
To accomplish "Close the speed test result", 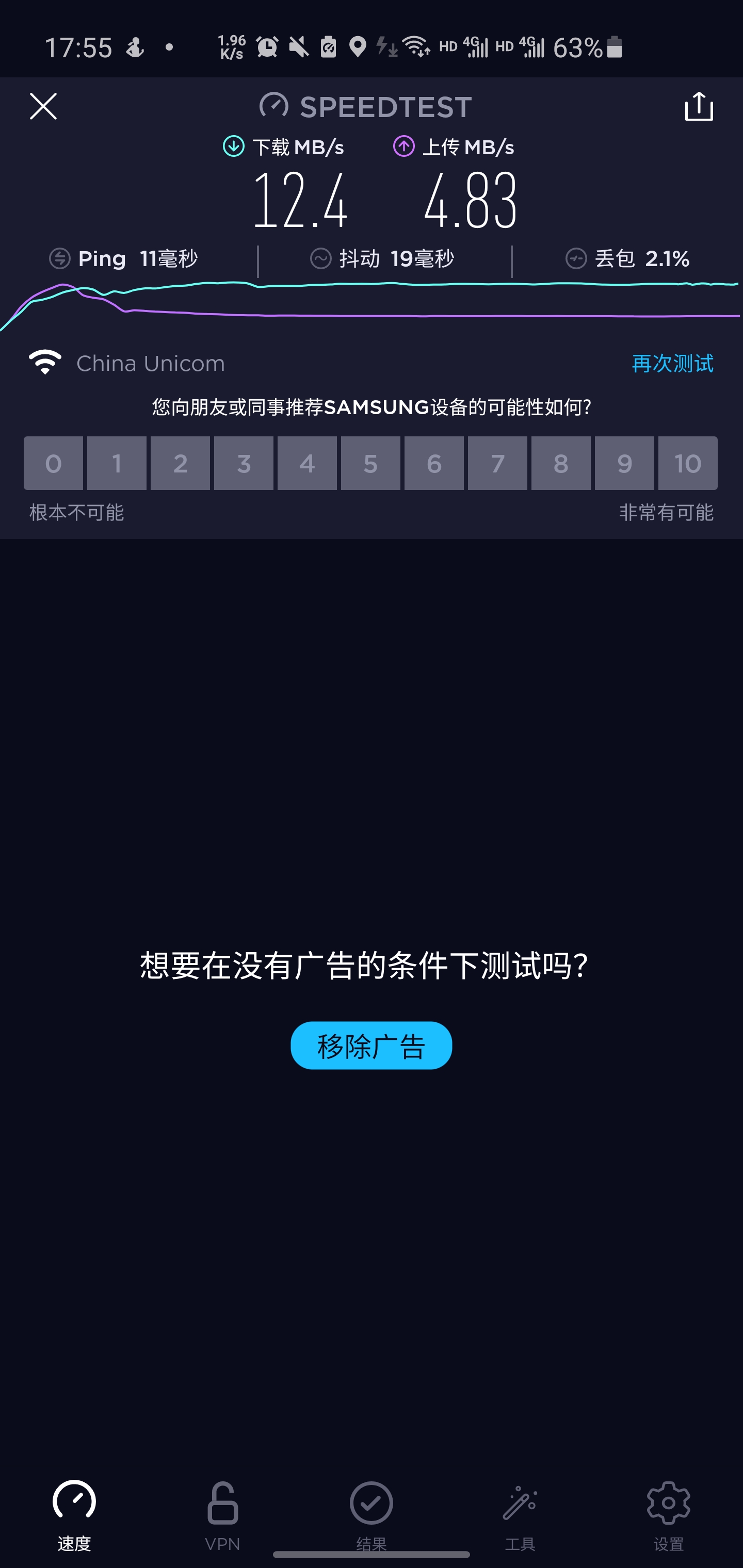I will [43, 107].
